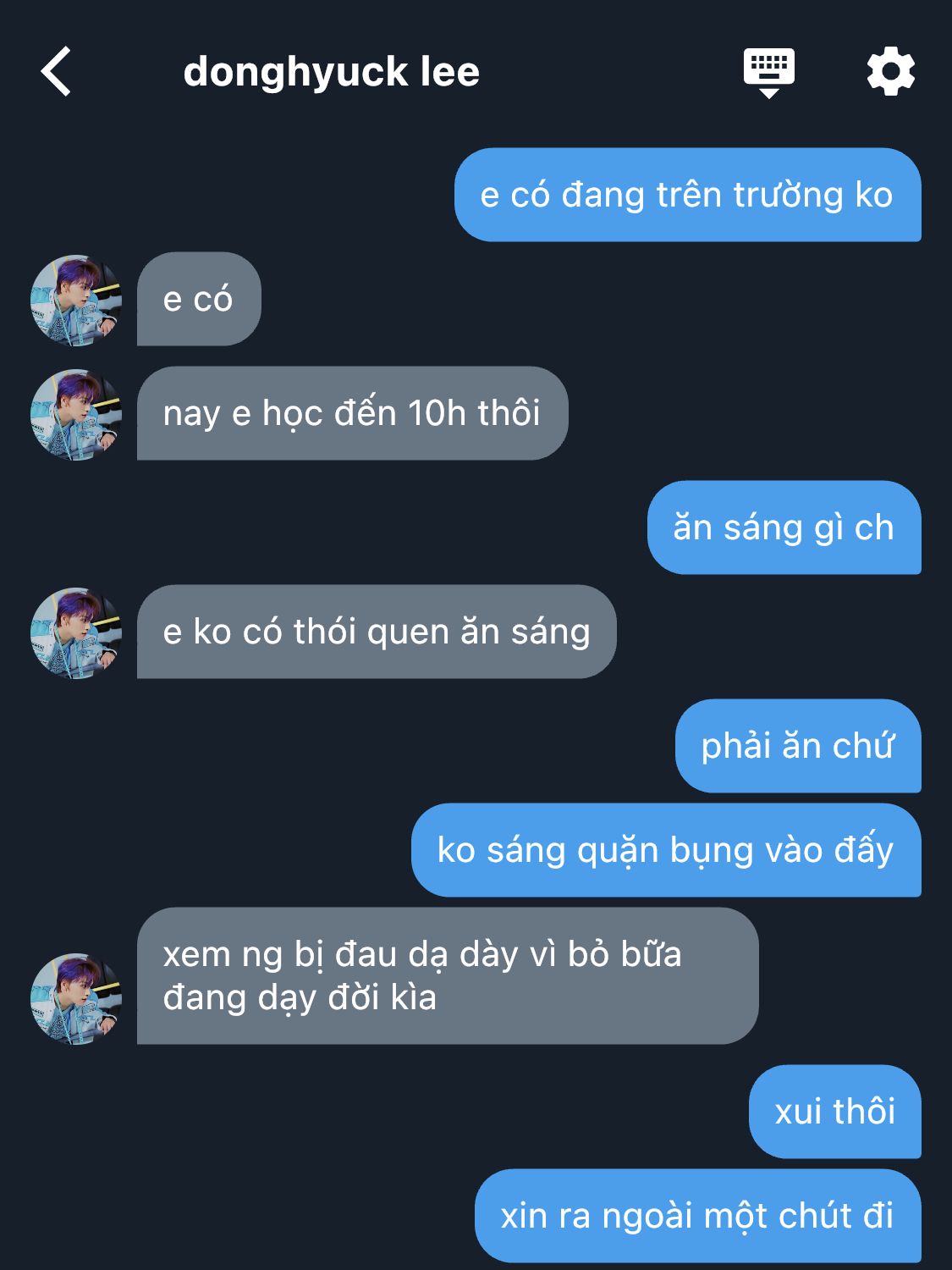Tap the avatar beside "e ko có thói quen ăn sáng"

click(76, 633)
